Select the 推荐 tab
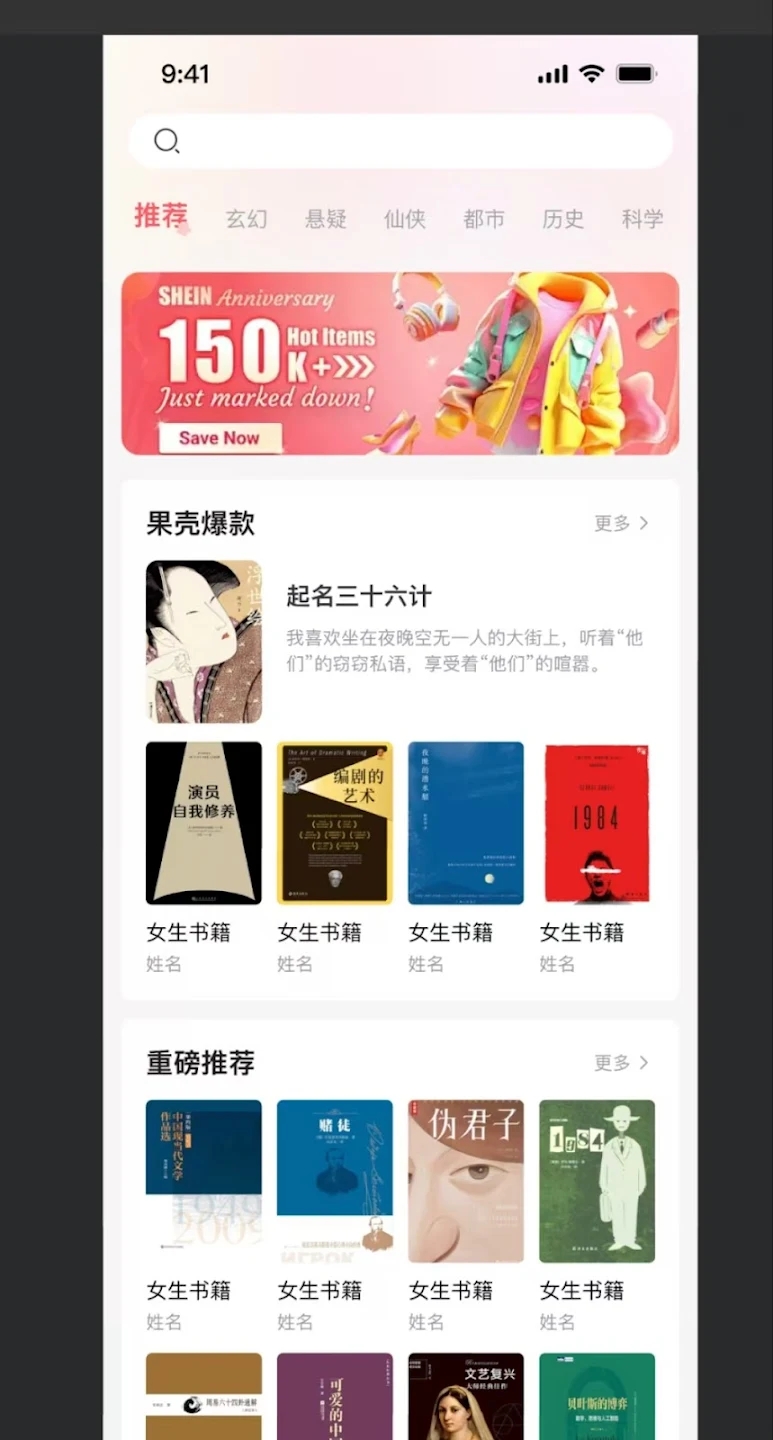773x1440 pixels. [161, 216]
